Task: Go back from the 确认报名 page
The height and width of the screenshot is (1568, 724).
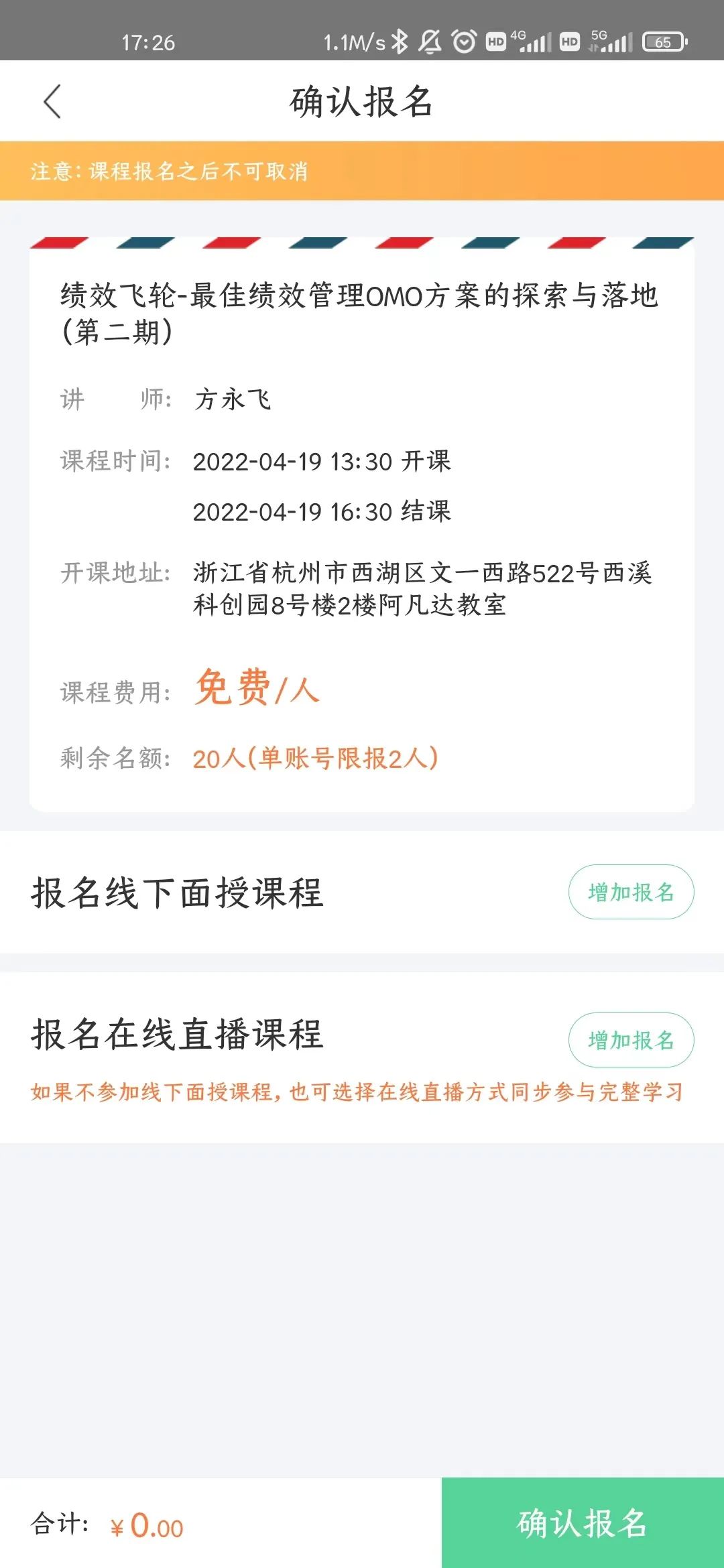Action: coord(52,102)
